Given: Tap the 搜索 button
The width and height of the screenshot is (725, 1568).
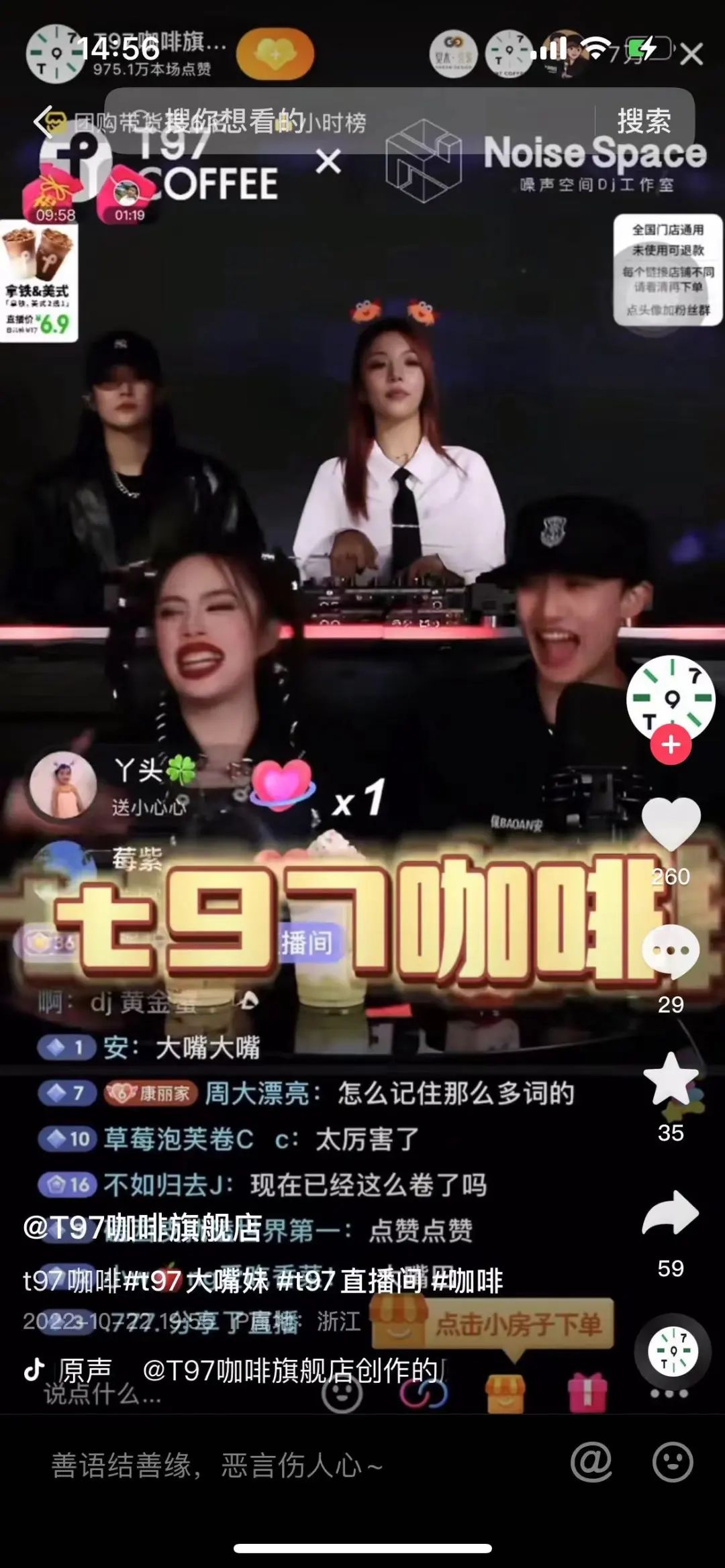Looking at the screenshot, I should (x=643, y=121).
